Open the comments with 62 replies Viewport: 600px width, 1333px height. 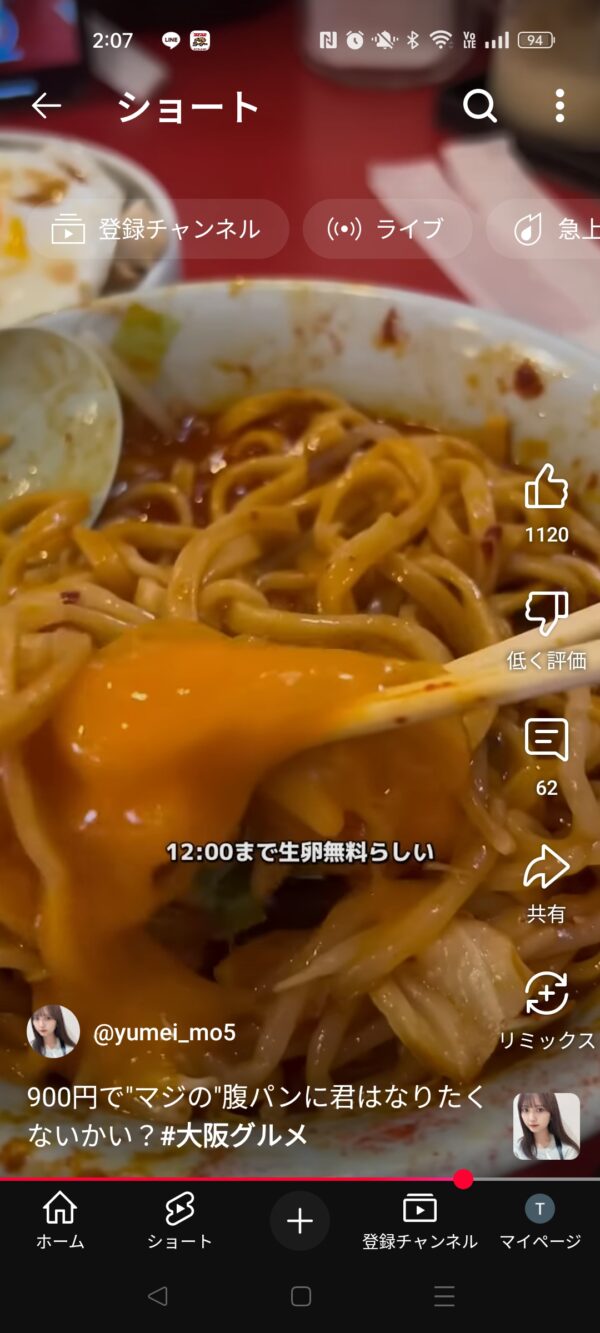click(x=546, y=741)
